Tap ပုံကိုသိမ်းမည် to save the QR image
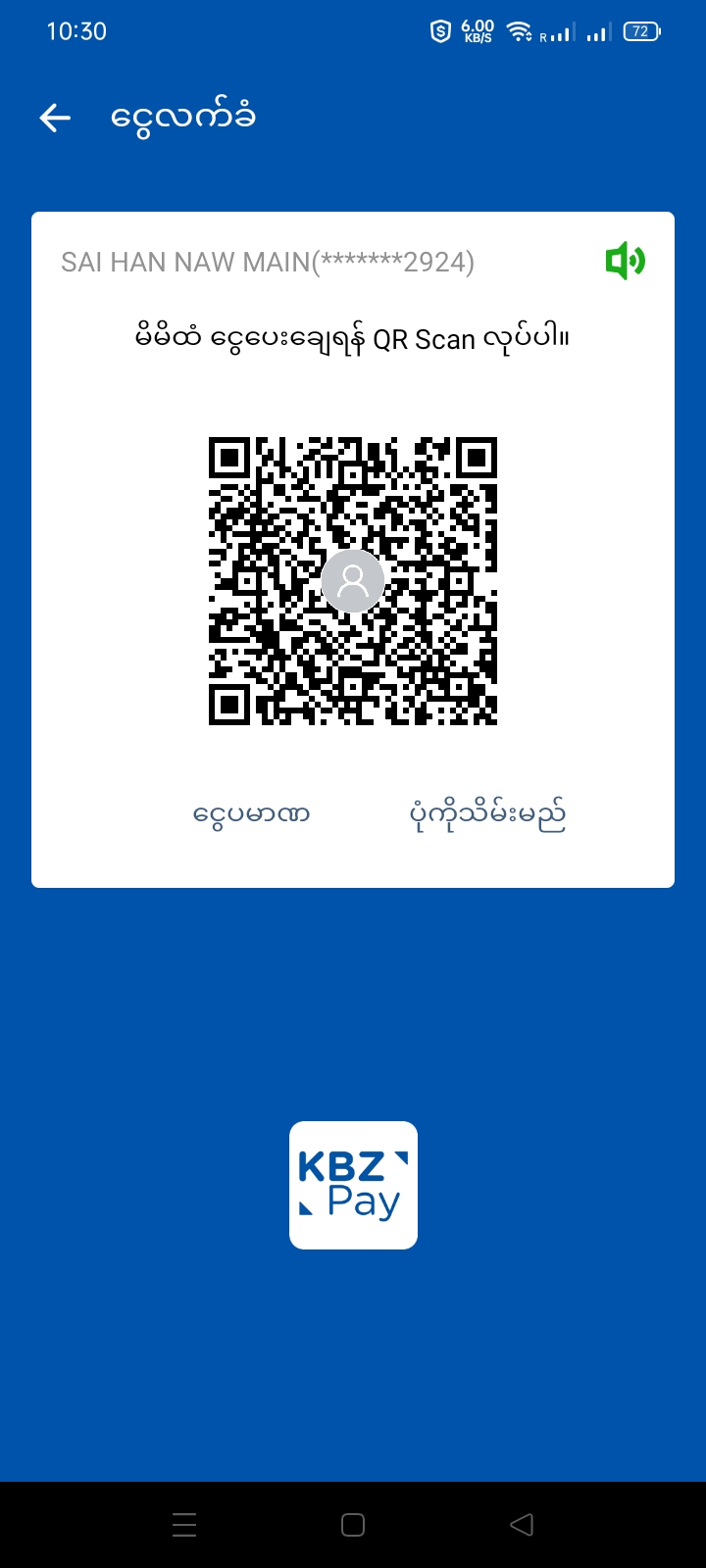This screenshot has height=1568, width=706. [487, 814]
